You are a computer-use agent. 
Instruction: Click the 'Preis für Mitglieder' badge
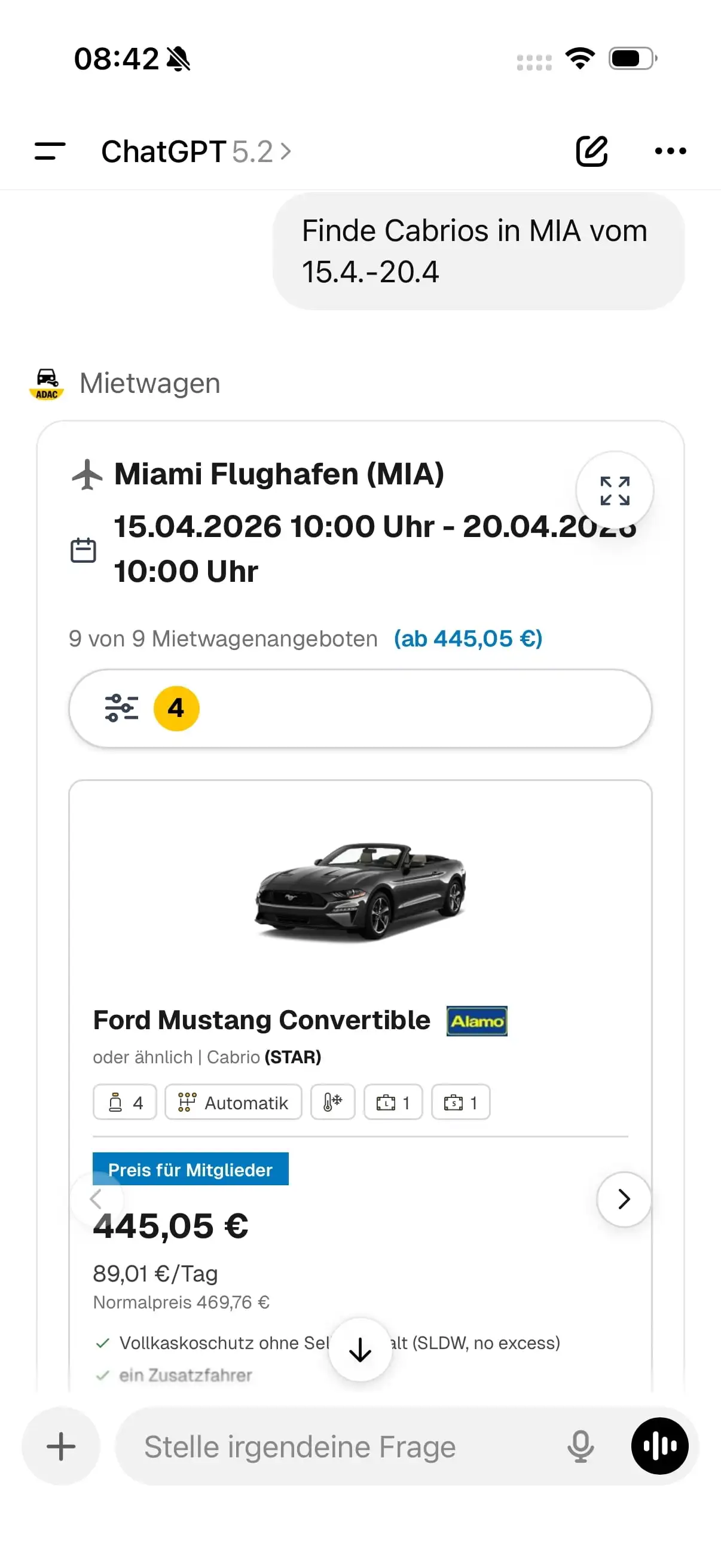pyautogui.click(x=191, y=1169)
